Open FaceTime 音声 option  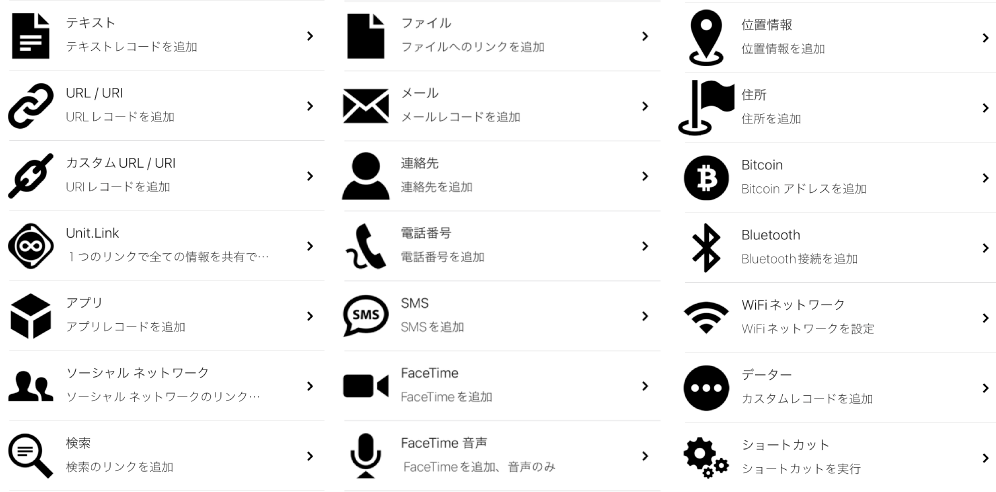tap(500, 455)
